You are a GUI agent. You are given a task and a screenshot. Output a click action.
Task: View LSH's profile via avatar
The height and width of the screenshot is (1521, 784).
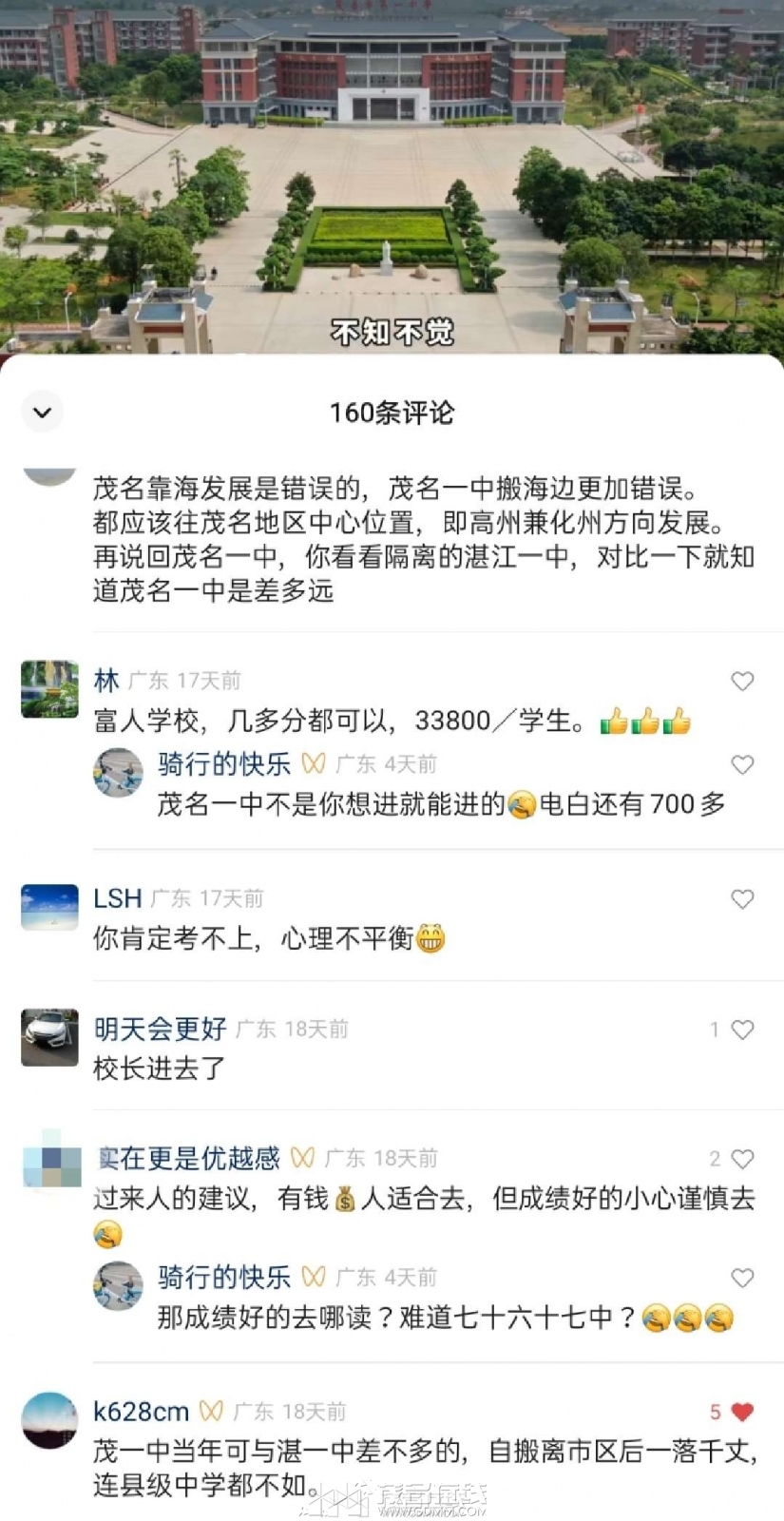click(x=49, y=907)
